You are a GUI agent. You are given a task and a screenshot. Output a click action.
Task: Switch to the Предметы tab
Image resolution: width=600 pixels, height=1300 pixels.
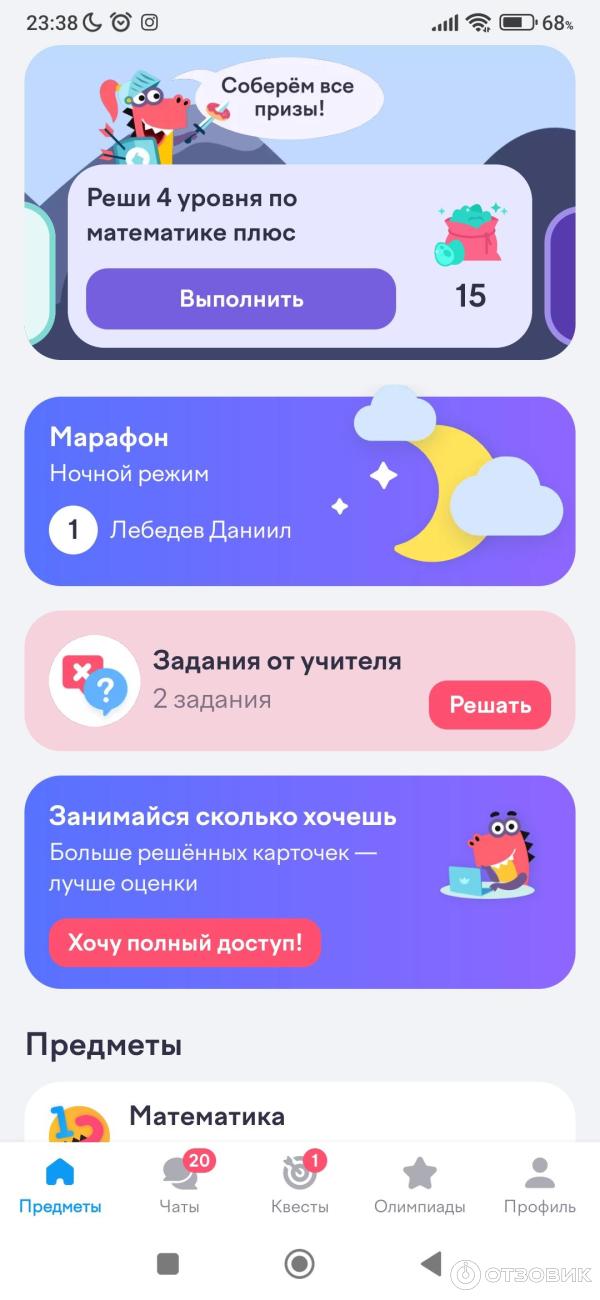60,1185
